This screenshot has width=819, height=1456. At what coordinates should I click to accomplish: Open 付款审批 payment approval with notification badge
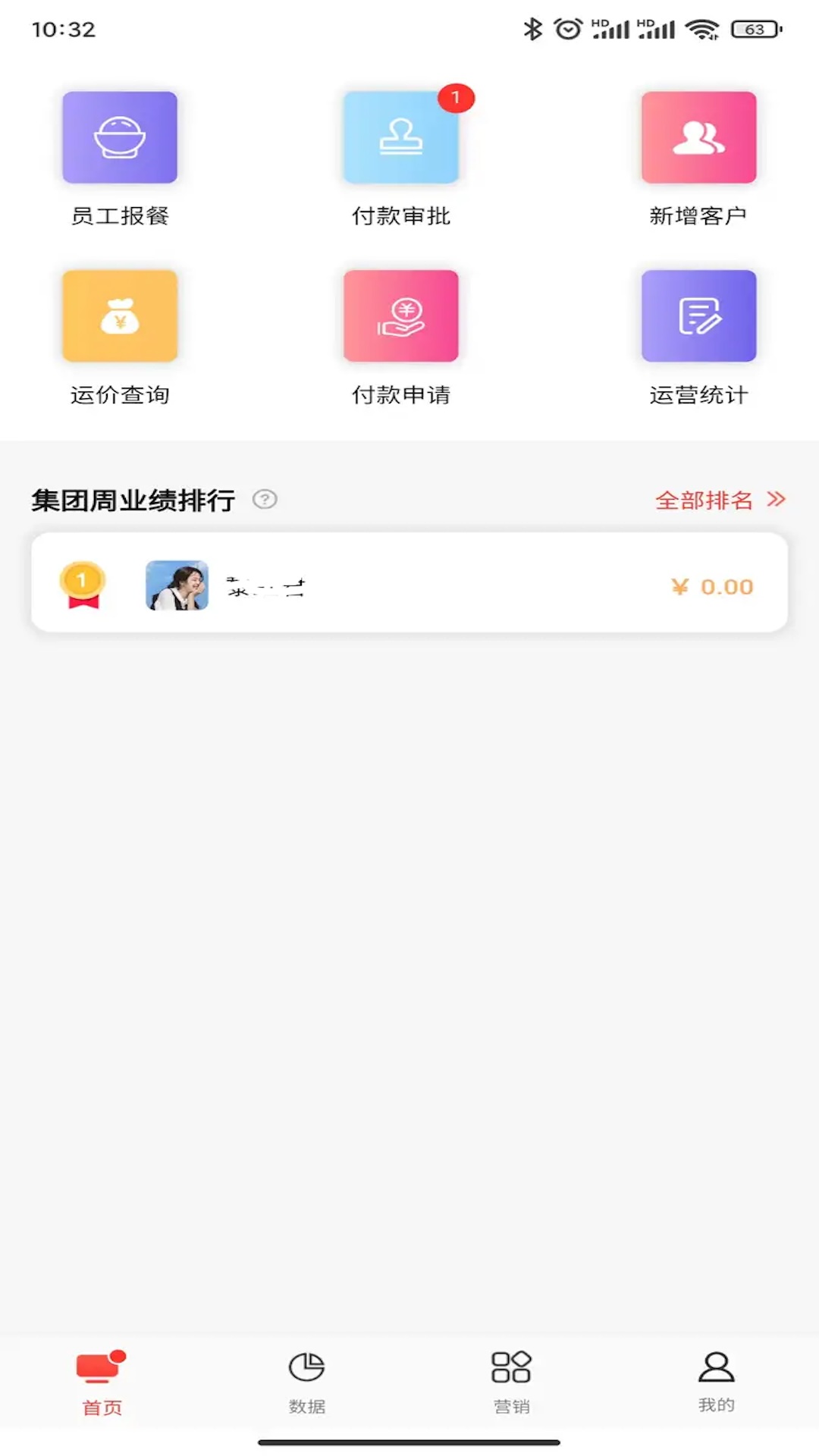click(x=401, y=138)
